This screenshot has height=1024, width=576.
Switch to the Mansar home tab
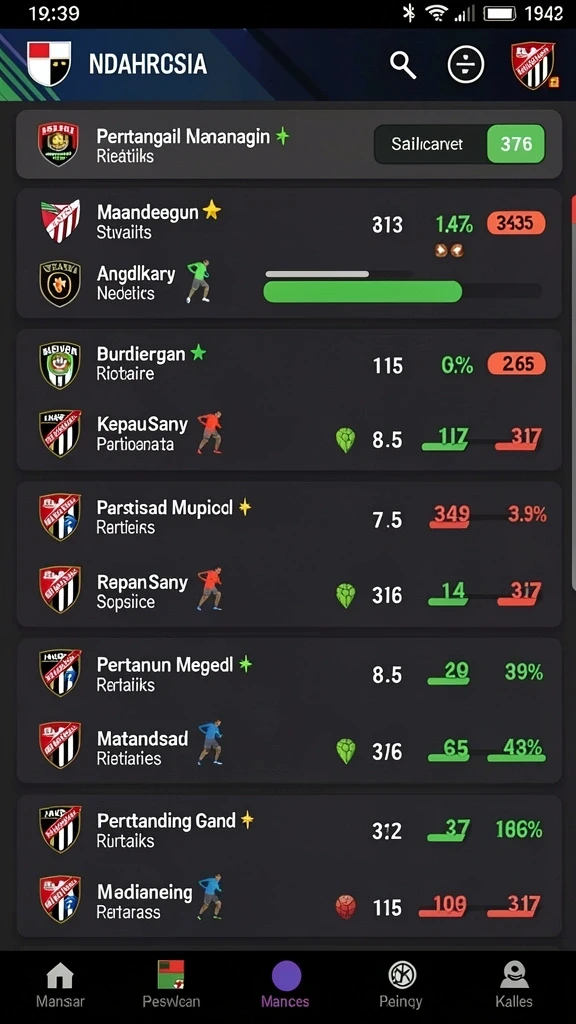coord(60,985)
